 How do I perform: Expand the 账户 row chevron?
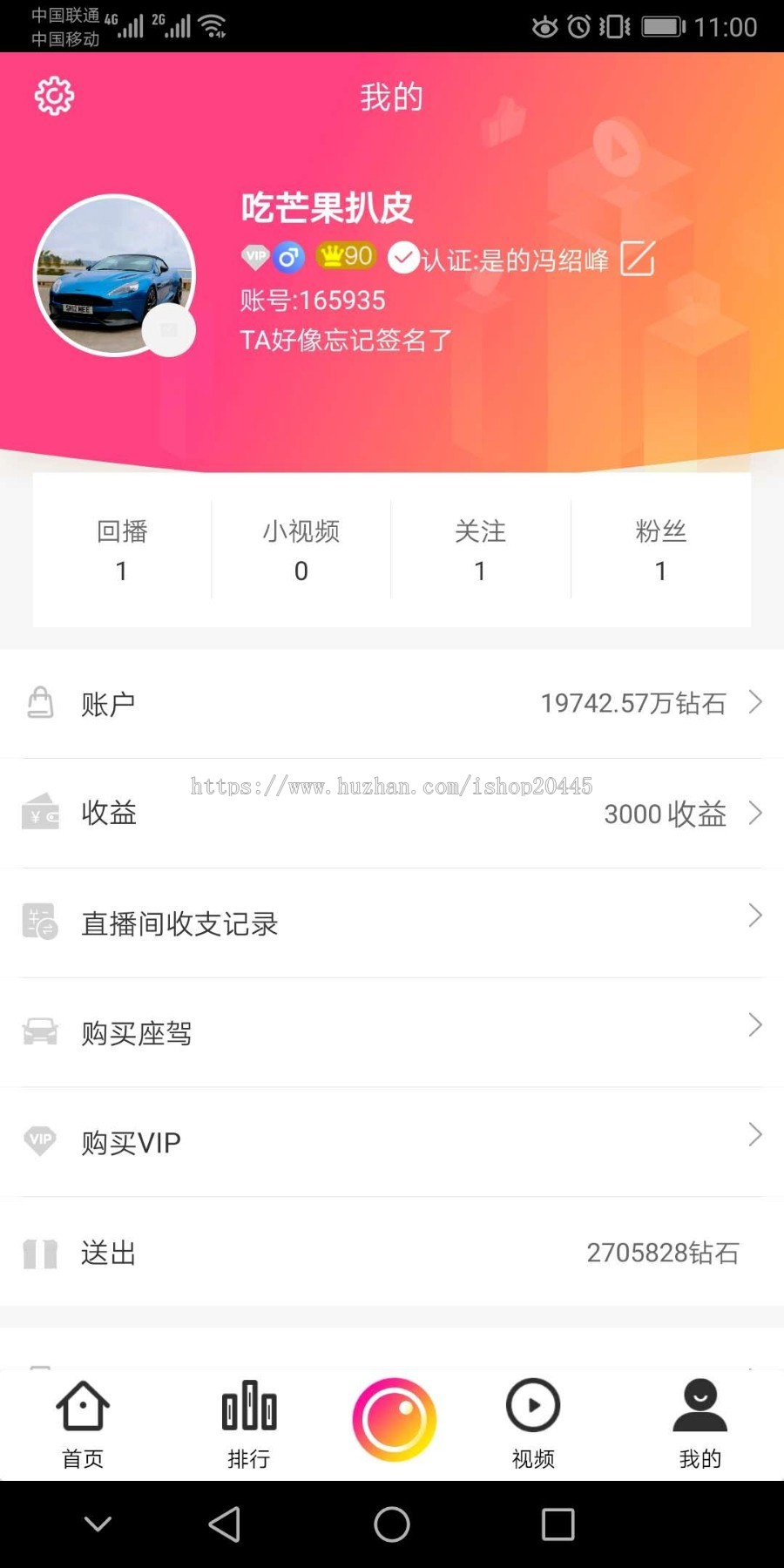pos(756,702)
